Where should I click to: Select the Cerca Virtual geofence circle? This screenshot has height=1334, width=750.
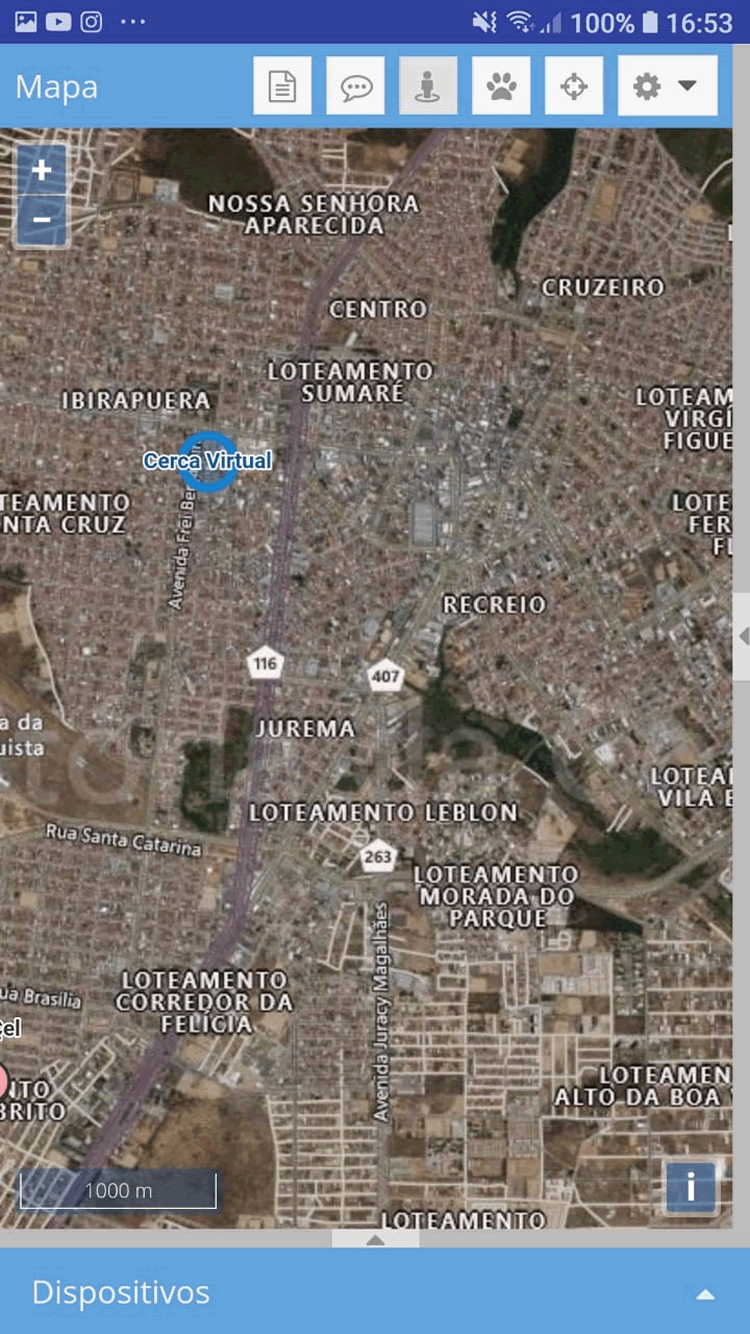tap(208, 461)
